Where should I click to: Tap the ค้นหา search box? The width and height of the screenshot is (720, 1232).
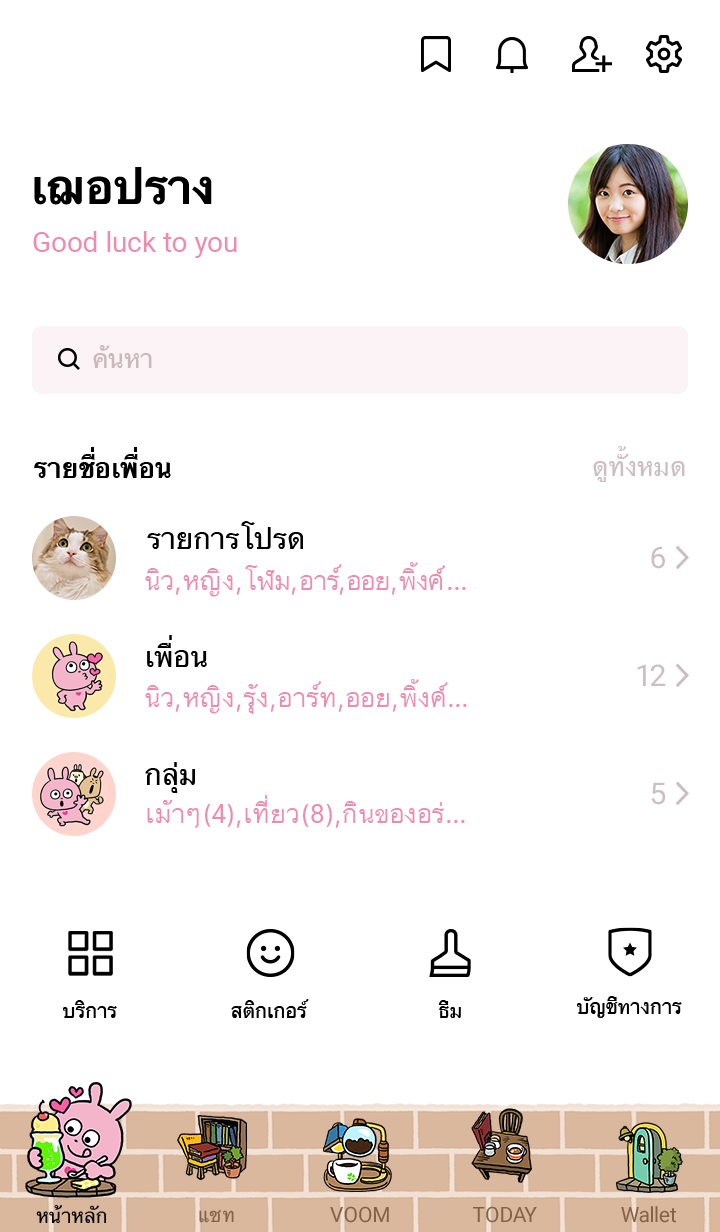coord(360,360)
